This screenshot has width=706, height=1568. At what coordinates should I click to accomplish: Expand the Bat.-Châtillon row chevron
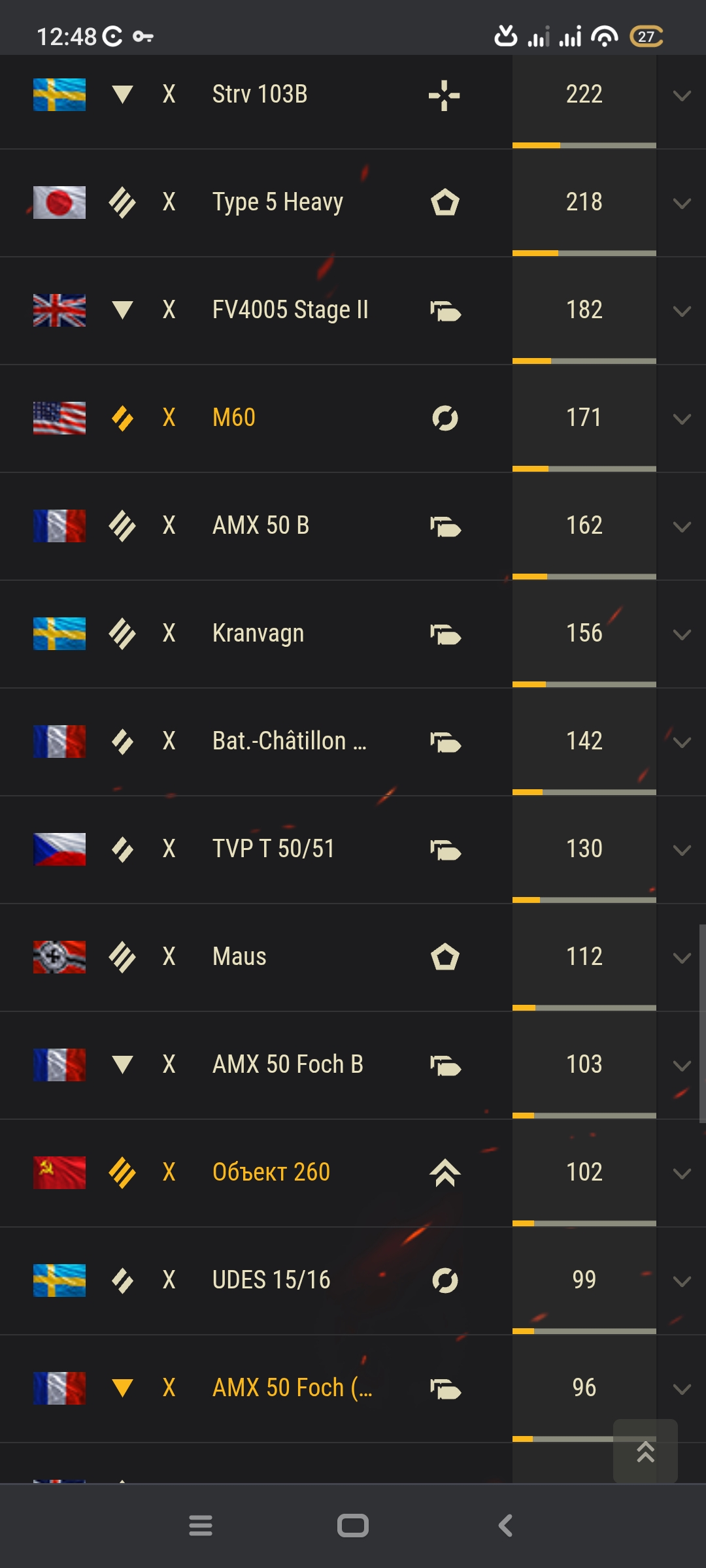pos(682,743)
